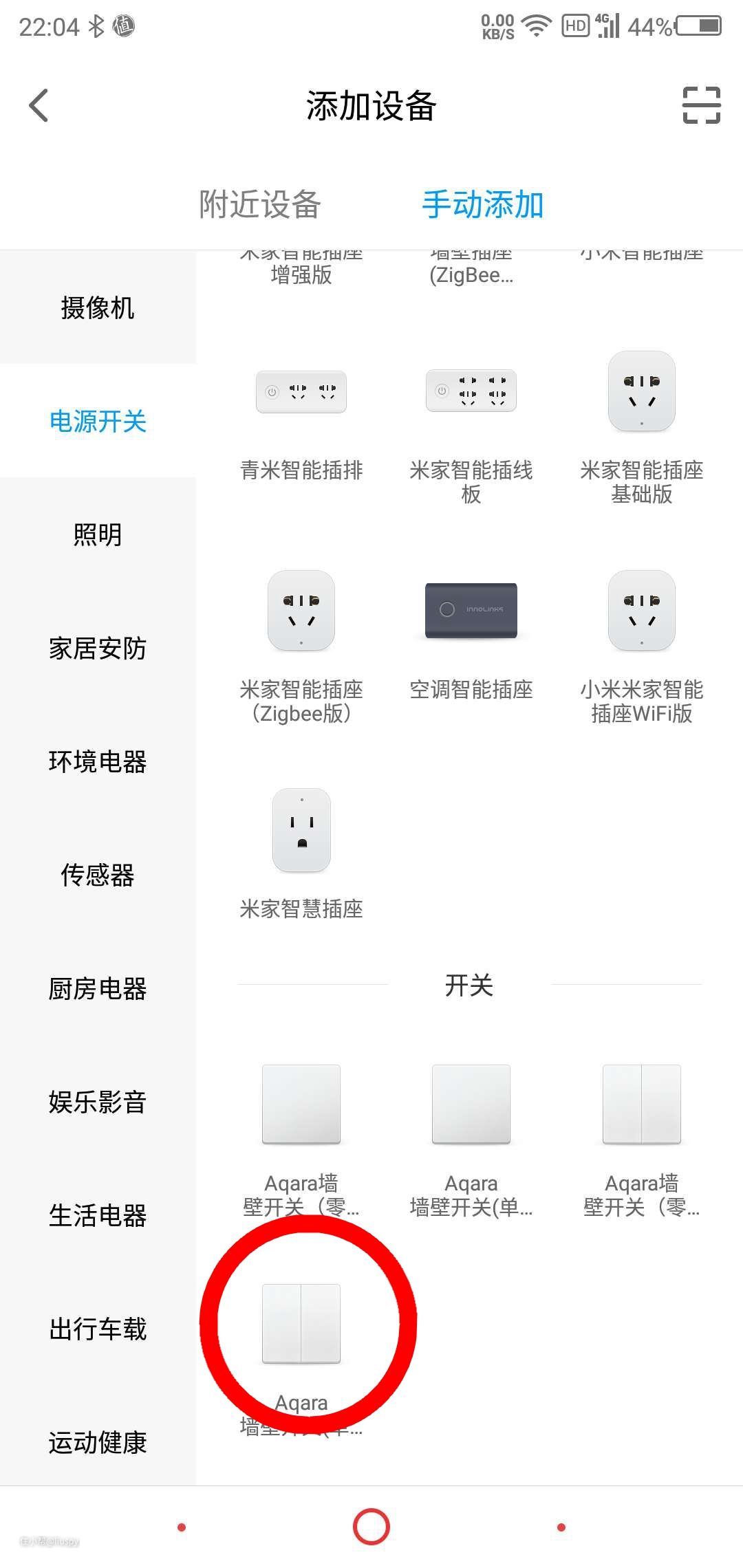Choose the 生活电器 category
This screenshot has height=1568, width=743.
pos(98,1215)
